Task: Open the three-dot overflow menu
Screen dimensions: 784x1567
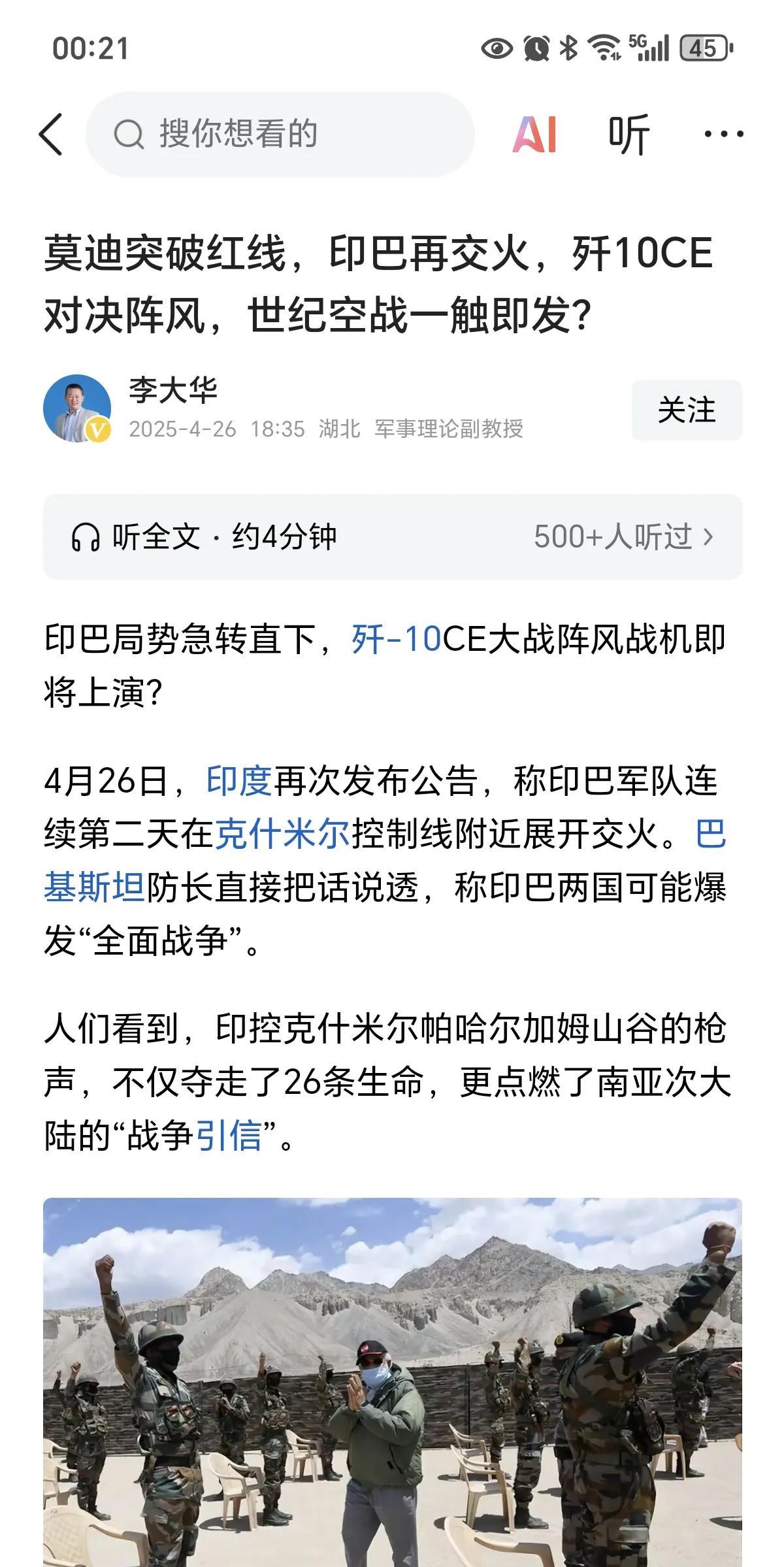Action: click(x=723, y=135)
